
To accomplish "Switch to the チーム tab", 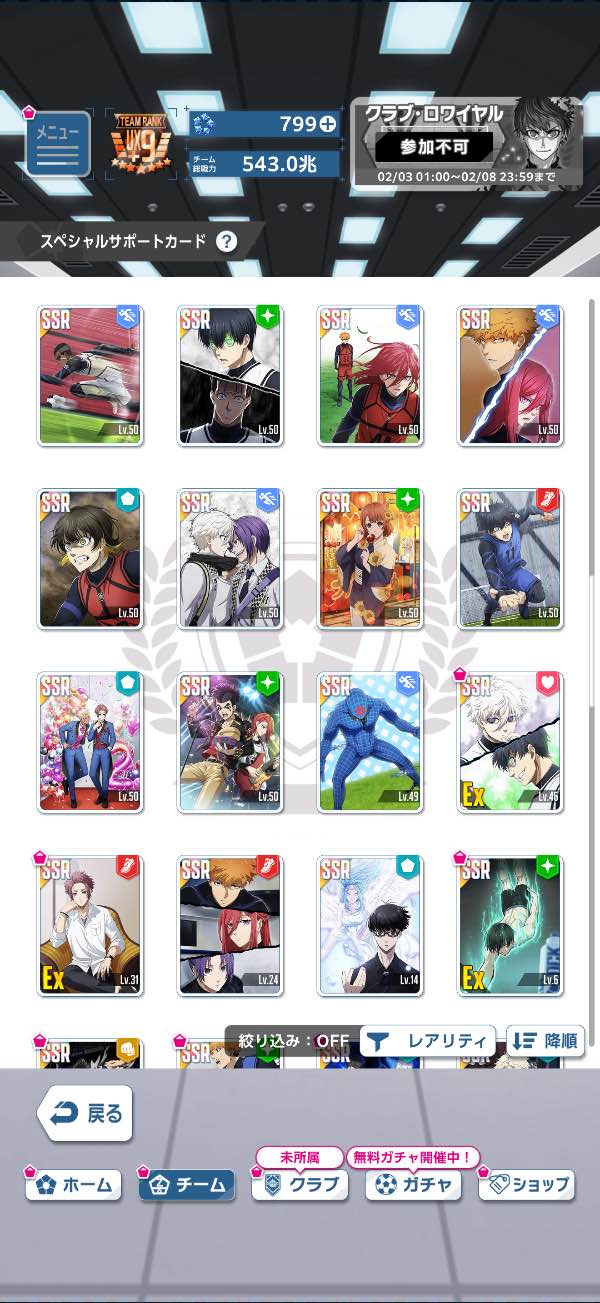I will tap(188, 1185).
